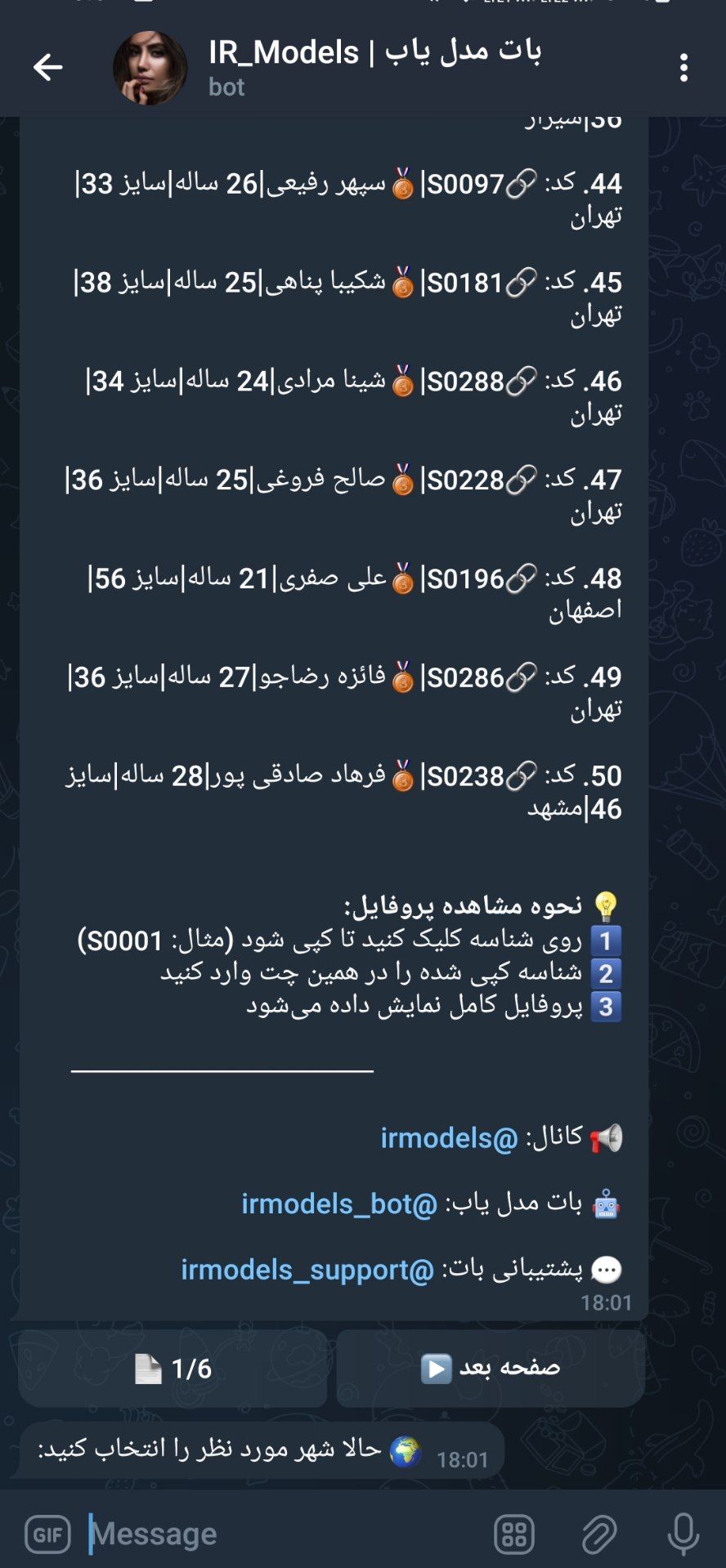Viewport: 726px width, 1568px height.
Task: Tap the 1/6 page indicator button
Action: 173,1368
